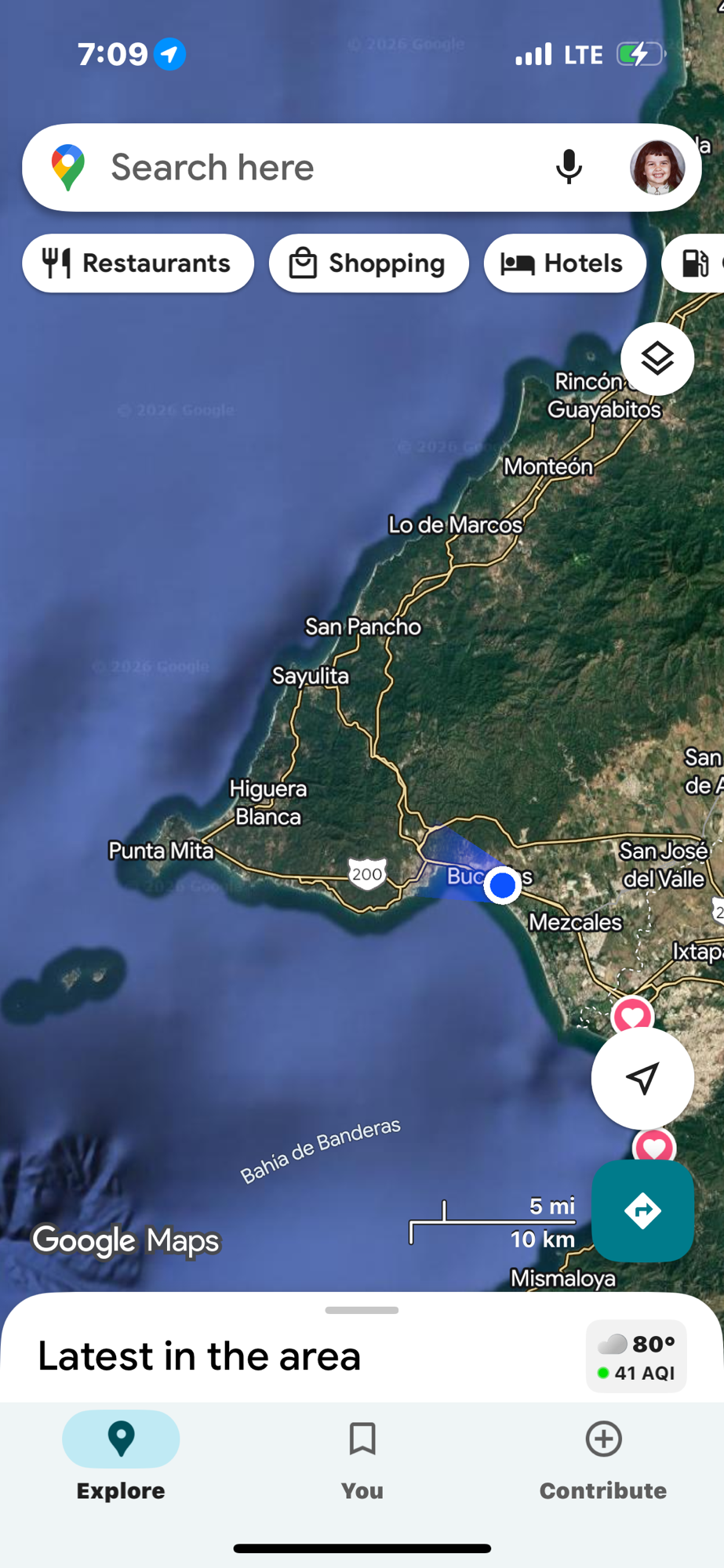Filter map by Shopping

[369, 263]
